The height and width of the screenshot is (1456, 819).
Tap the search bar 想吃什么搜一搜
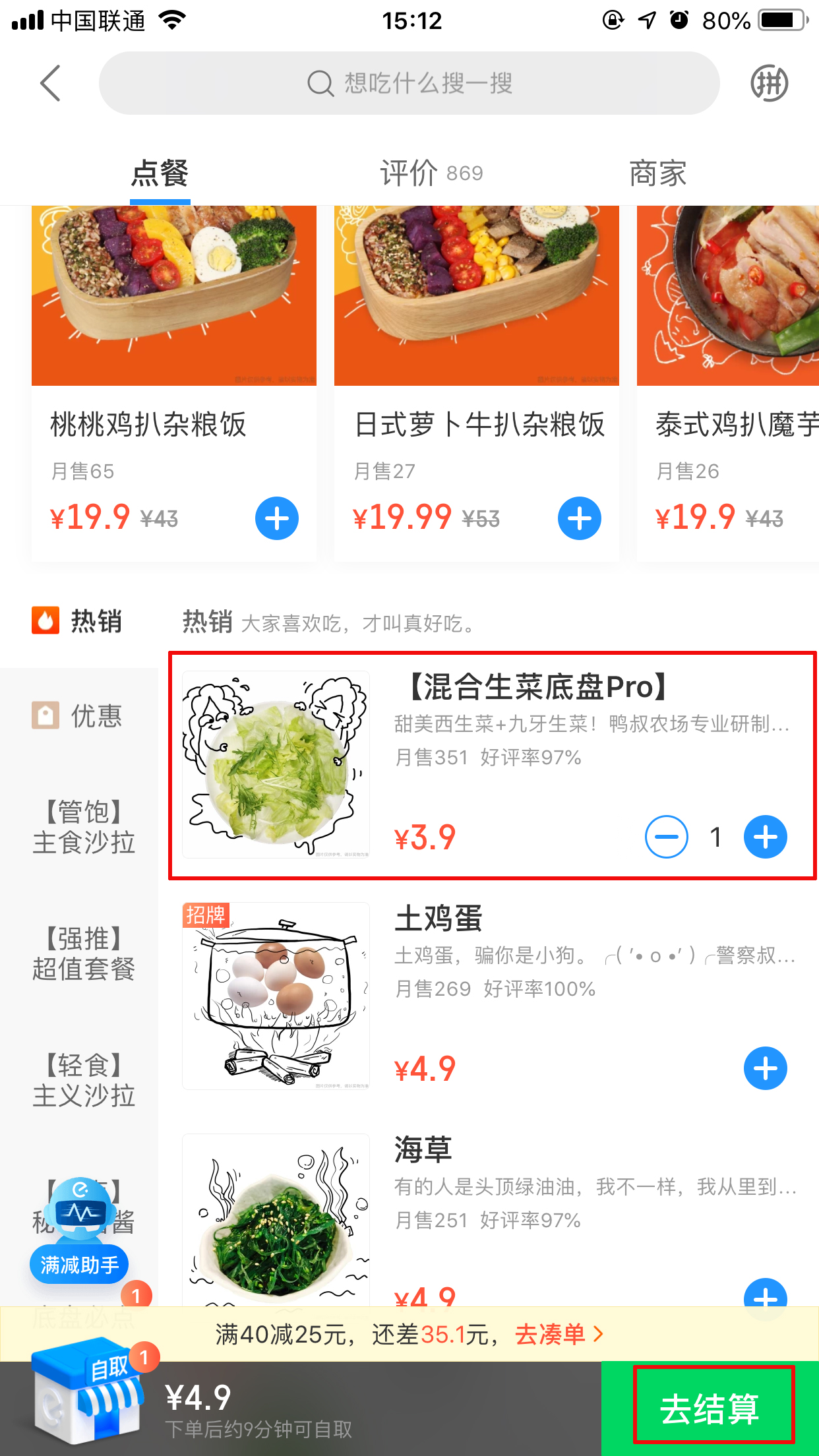pyautogui.click(x=409, y=82)
